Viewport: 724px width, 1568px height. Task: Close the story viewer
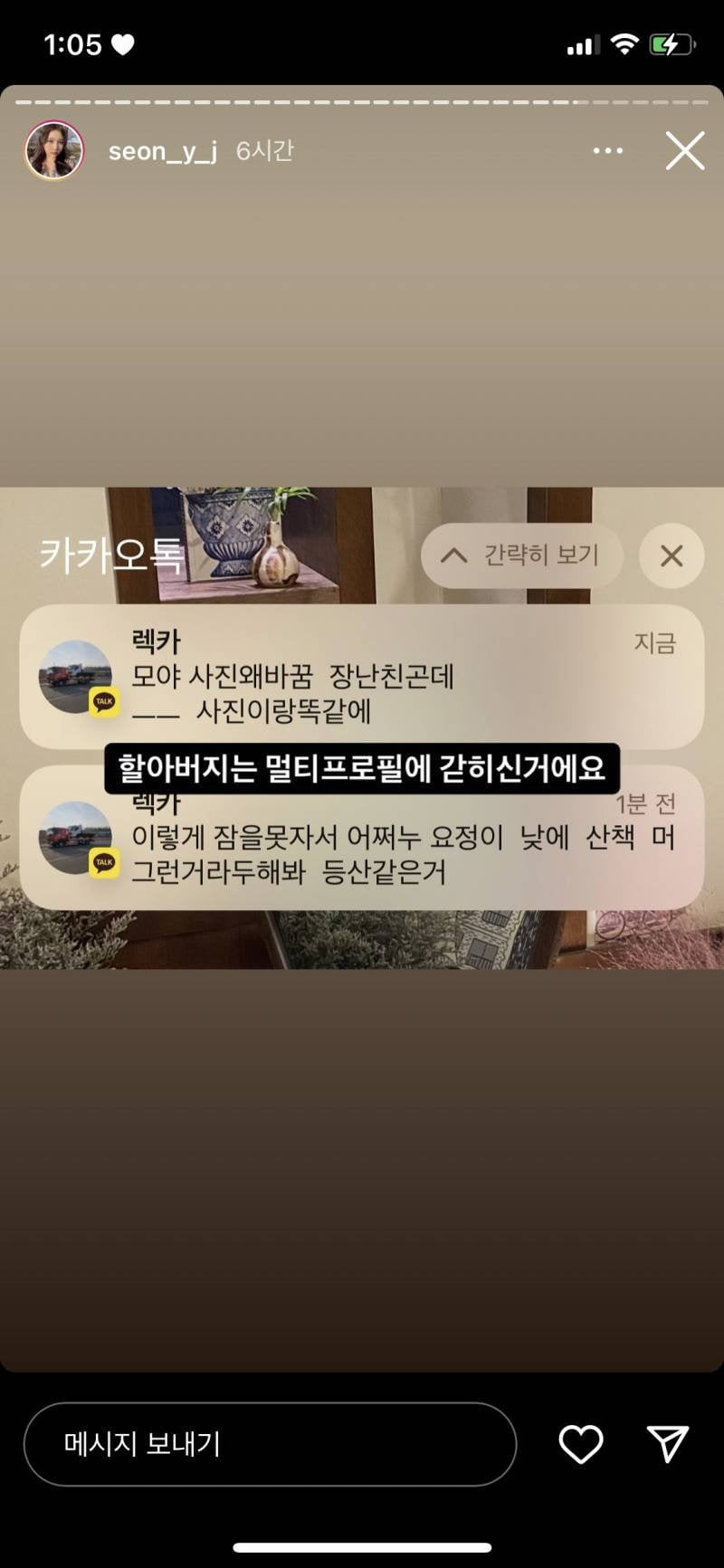pyautogui.click(x=684, y=151)
